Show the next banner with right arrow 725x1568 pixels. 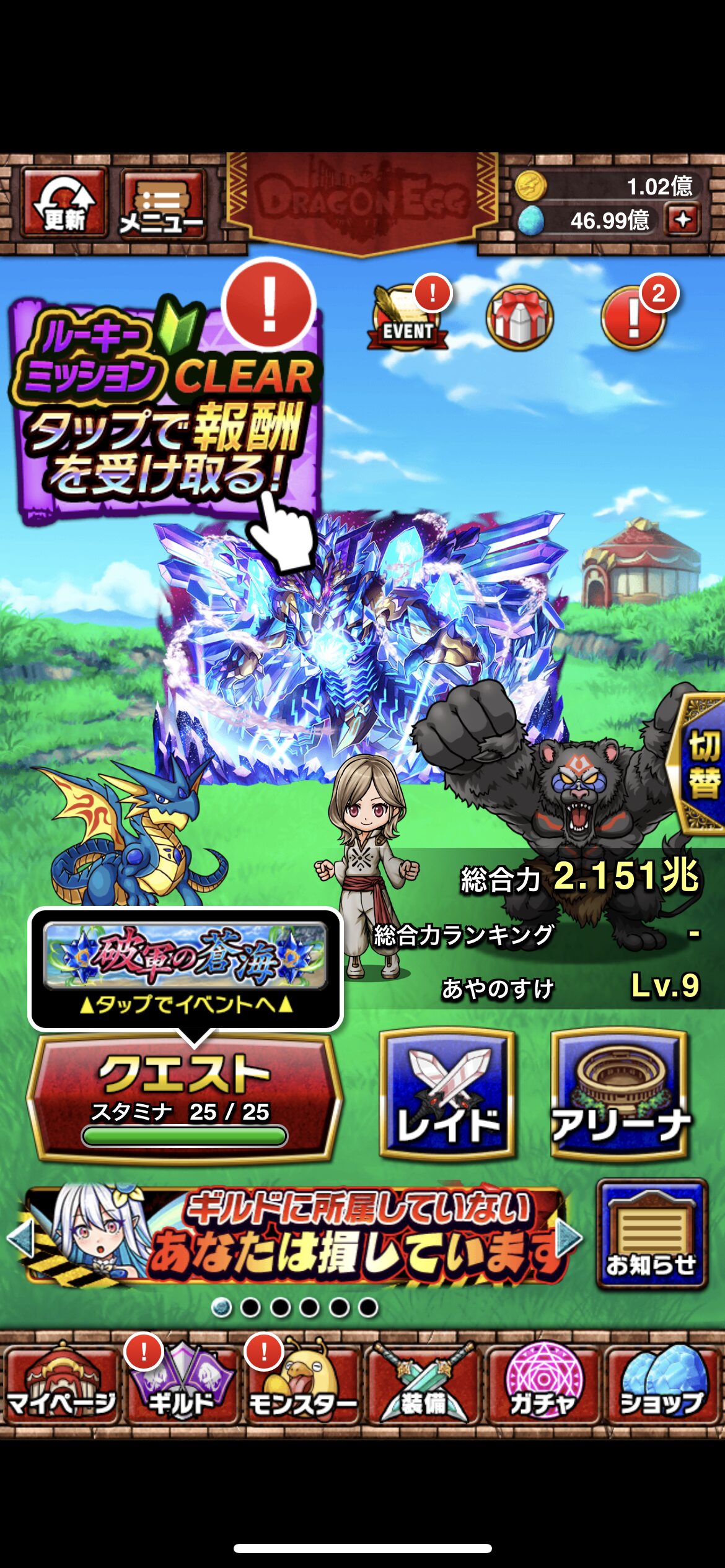coord(569,1238)
